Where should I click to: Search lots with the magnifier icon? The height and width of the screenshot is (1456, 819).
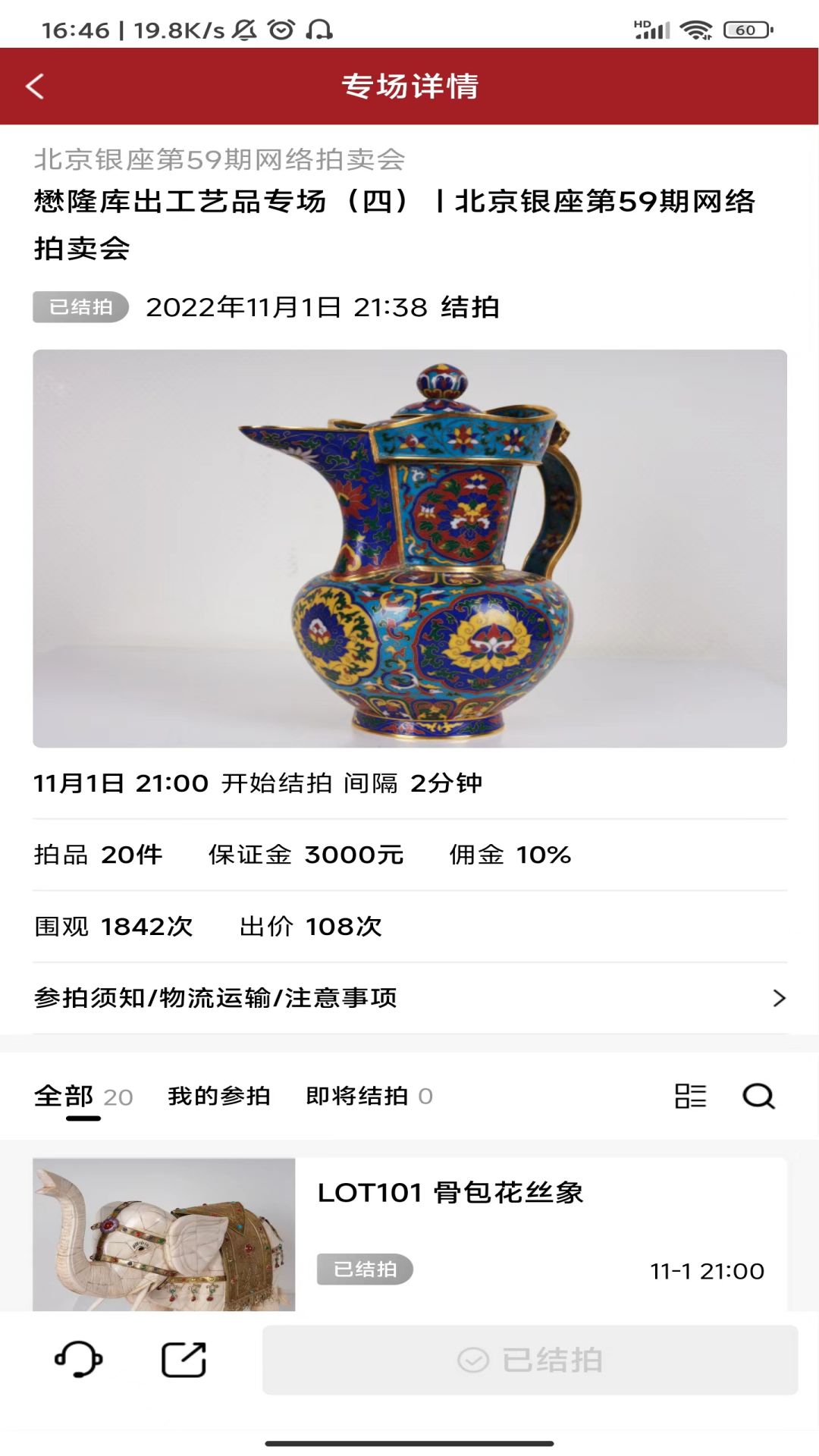point(758,1097)
